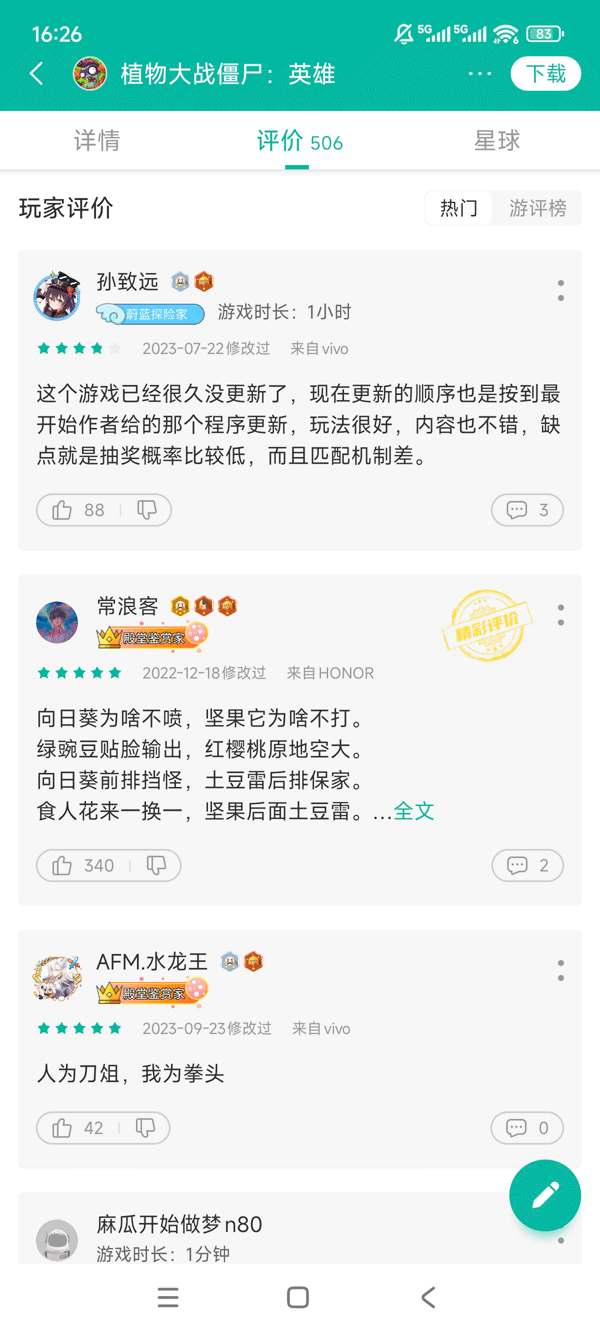Open comments on 孙致远's review
Screen dimensions: 600x1335
(527, 510)
